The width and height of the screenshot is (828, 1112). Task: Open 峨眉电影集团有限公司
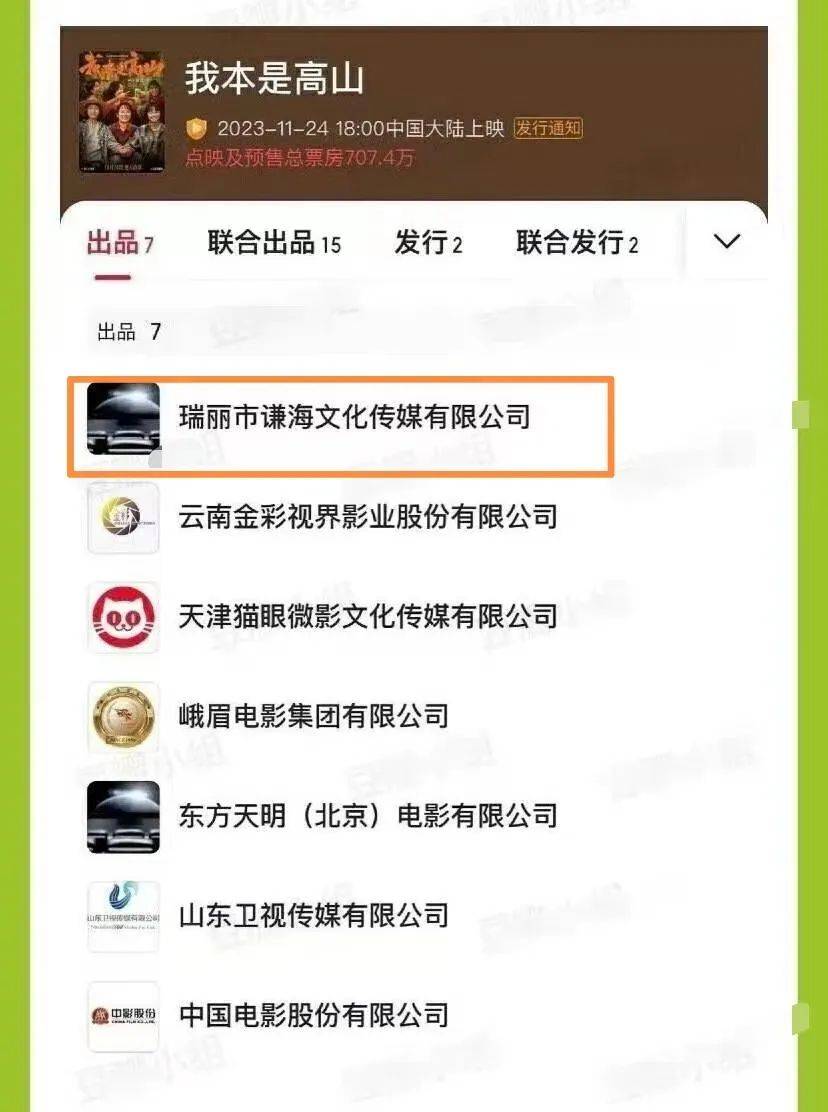tap(313, 716)
